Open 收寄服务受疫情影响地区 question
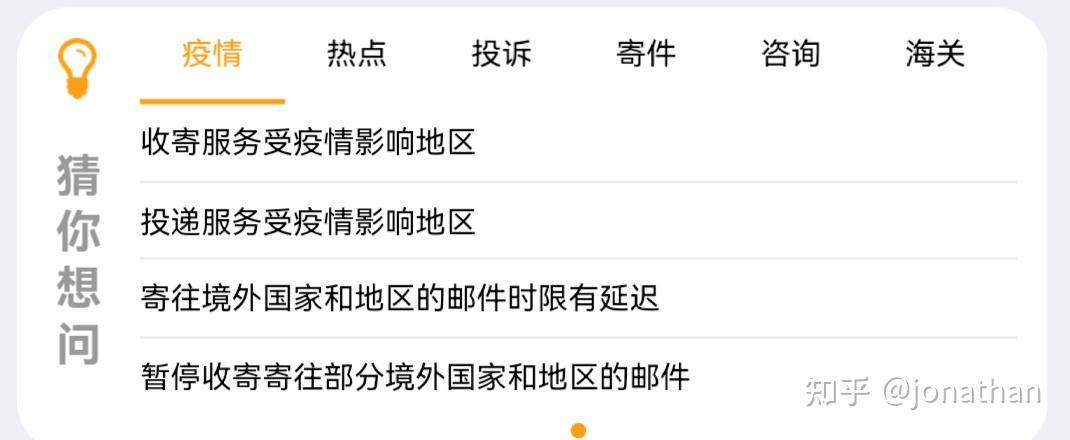1070x440 pixels. coord(308,142)
